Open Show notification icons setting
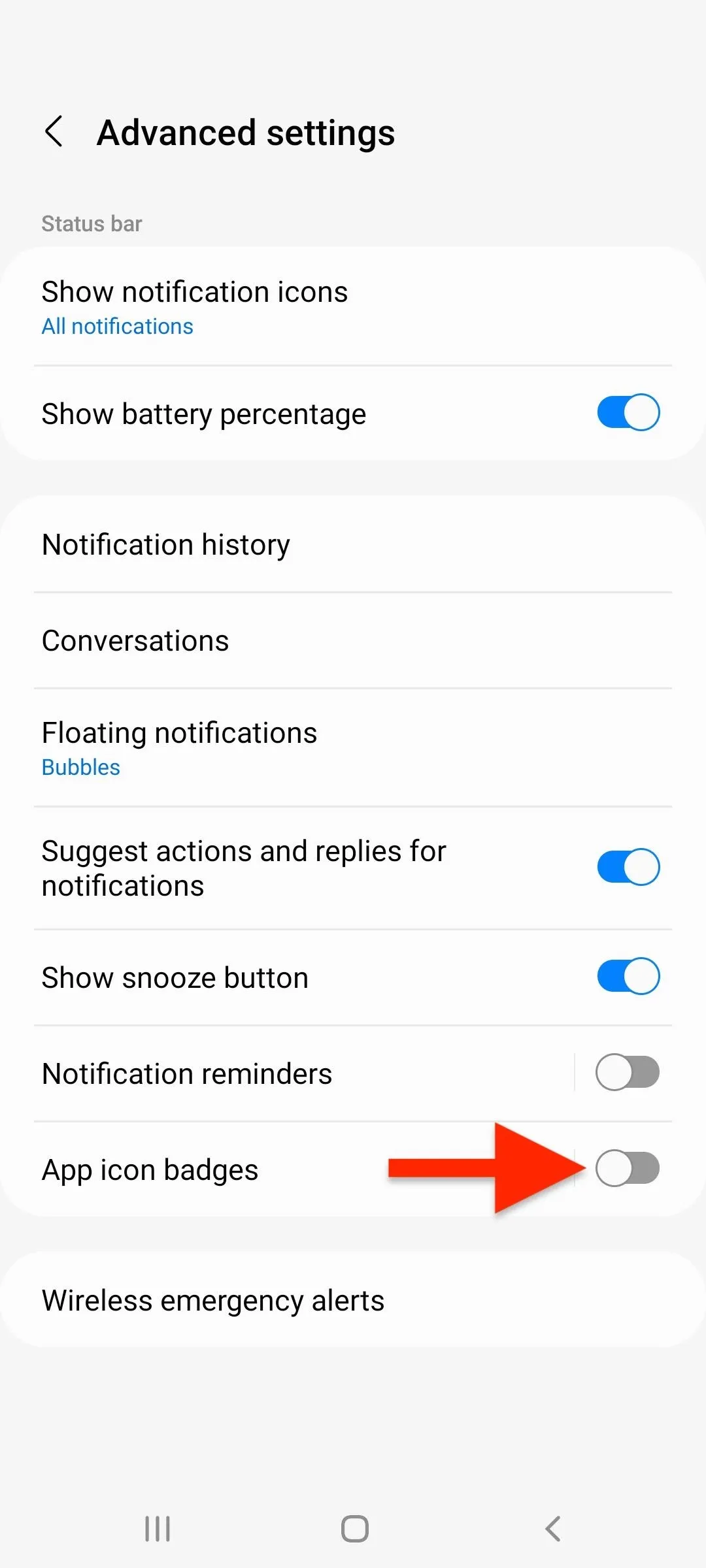706x1568 pixels. pyautogui.click(x=353, y=307)
